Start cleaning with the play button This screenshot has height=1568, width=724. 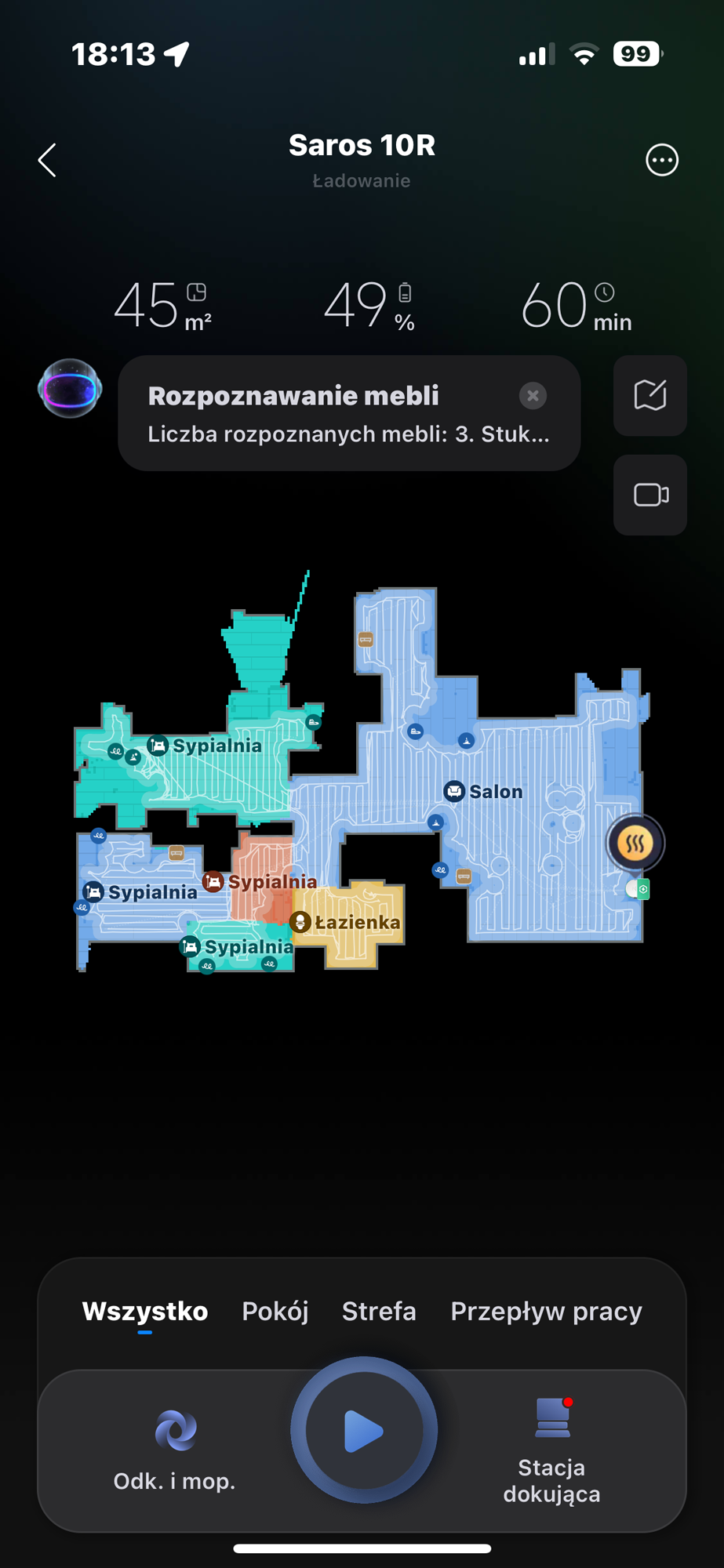(x=363, y=1431)
